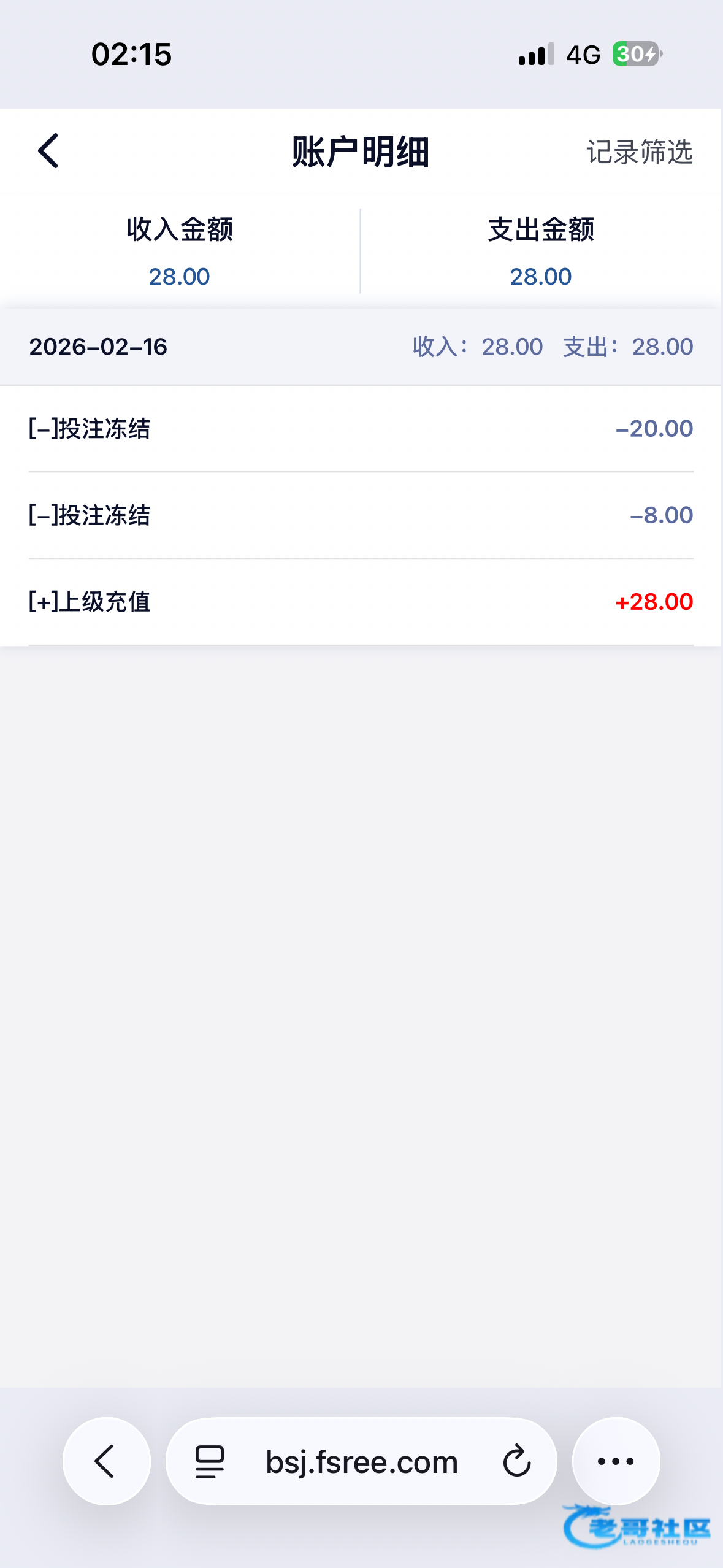Screen dimensions: 723x1568
Task: Open the +28.00 上级充值 record
Action: pos(361,602)
